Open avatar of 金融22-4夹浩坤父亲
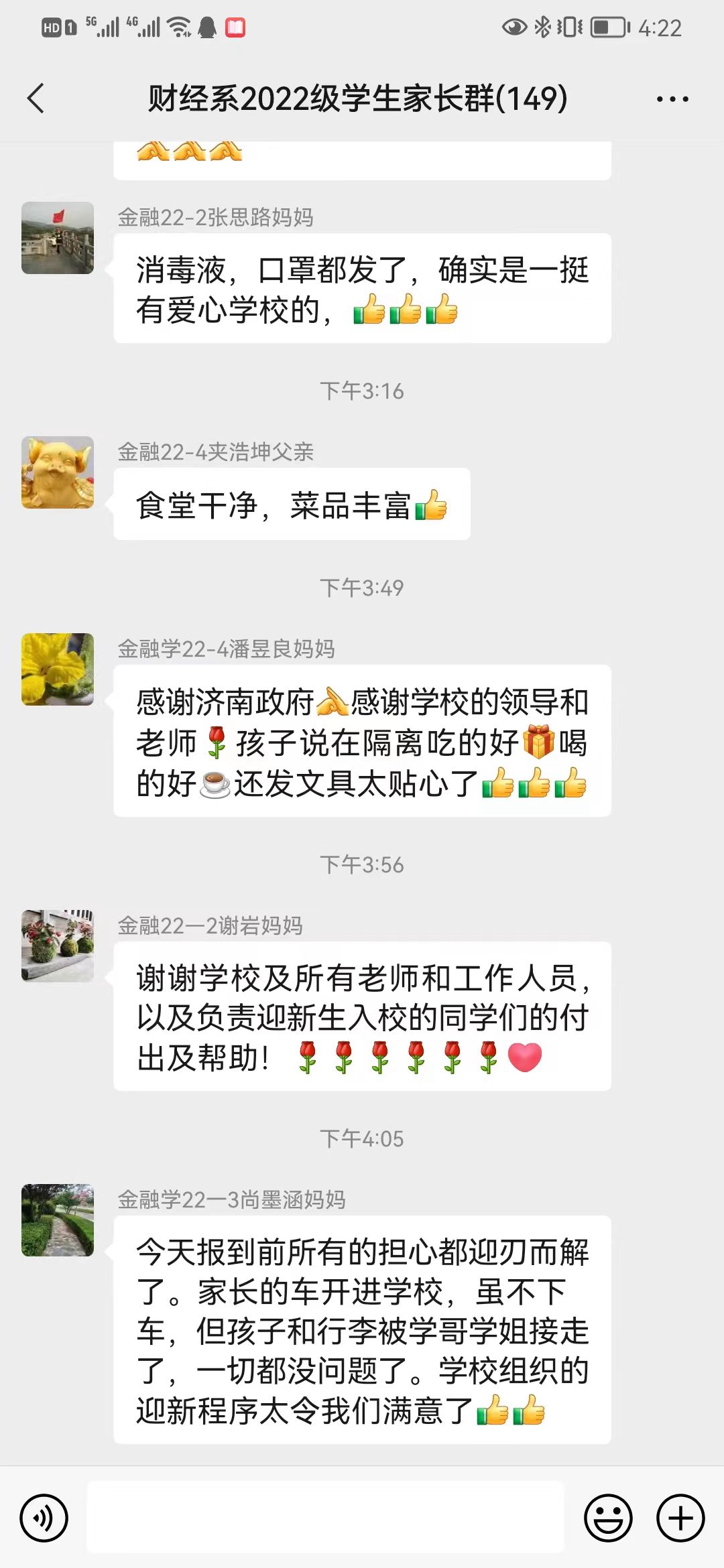The height and width of the screenshot is (1568, 724). click(x=58, y=472)
